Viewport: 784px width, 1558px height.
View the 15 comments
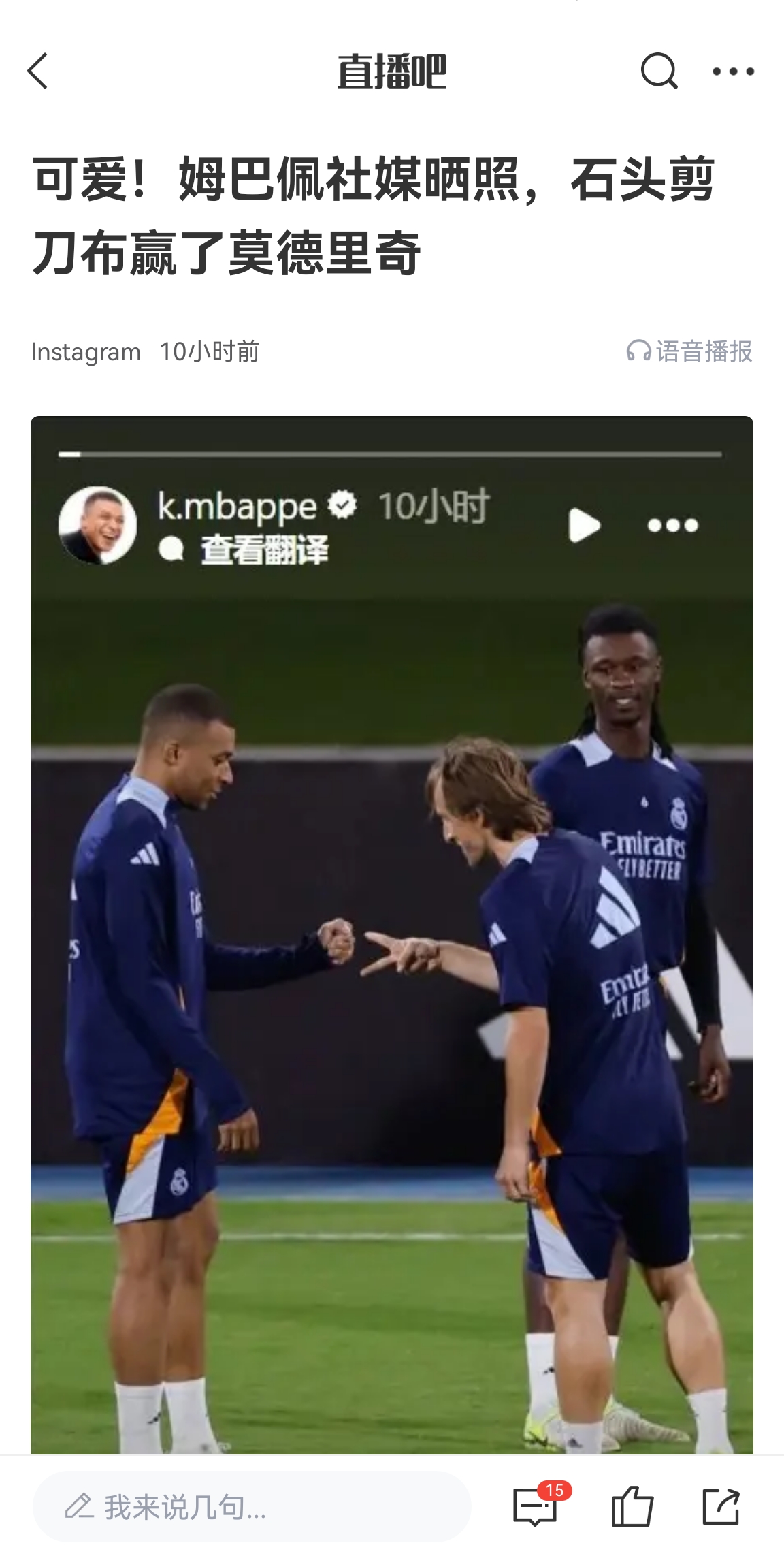[536, 1506]
